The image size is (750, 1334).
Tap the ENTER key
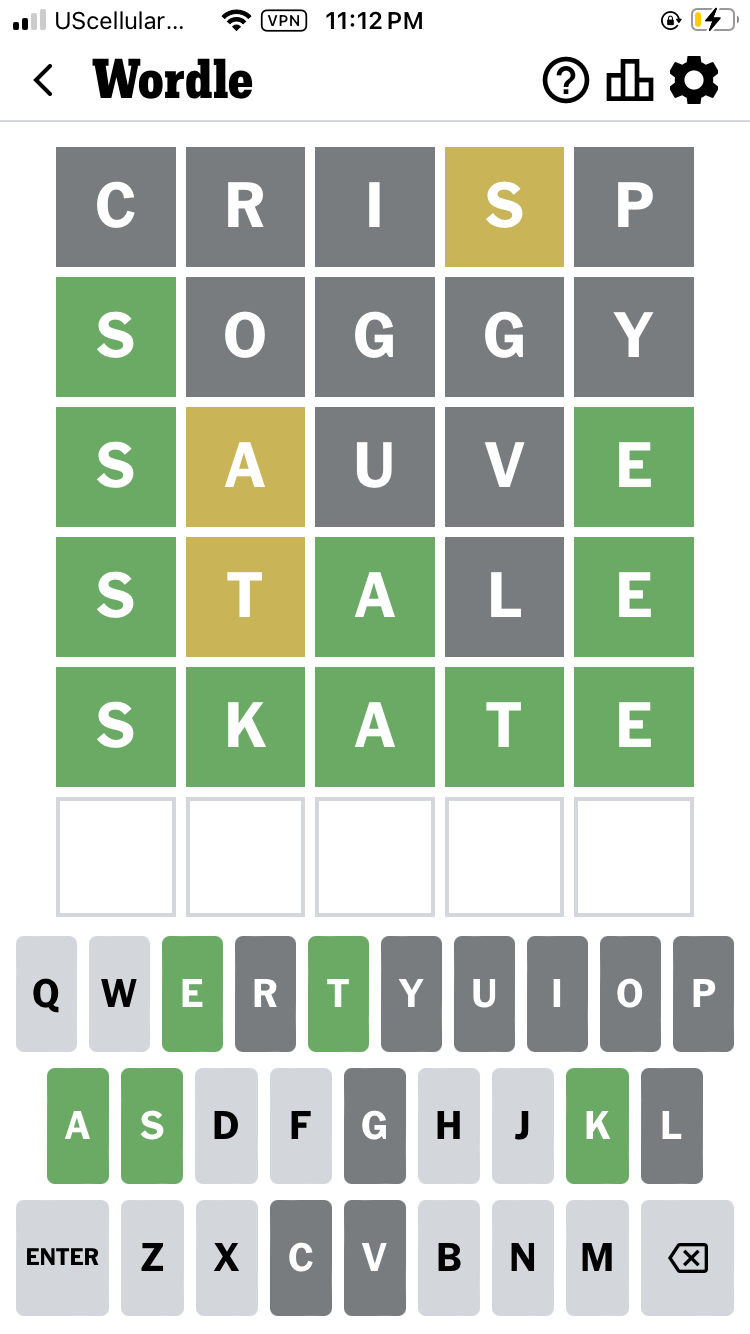[62, 1257]
